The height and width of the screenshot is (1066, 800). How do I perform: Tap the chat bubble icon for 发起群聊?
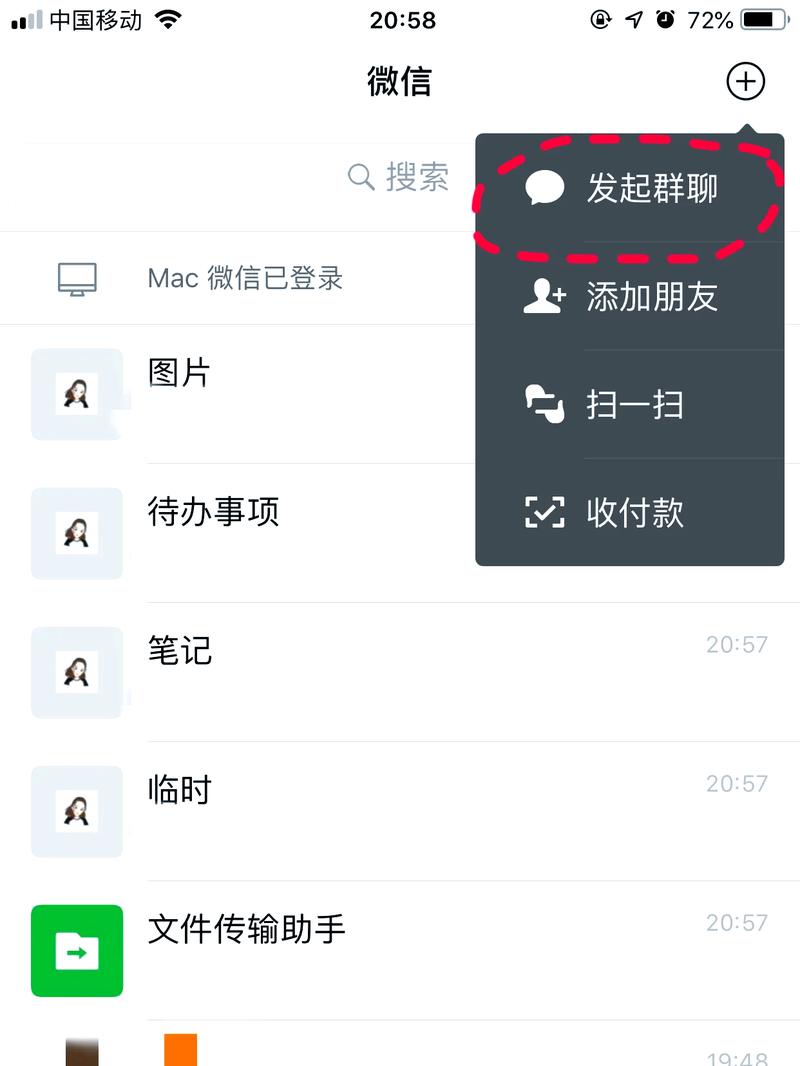pyautogui.click(x=544, y=187)
